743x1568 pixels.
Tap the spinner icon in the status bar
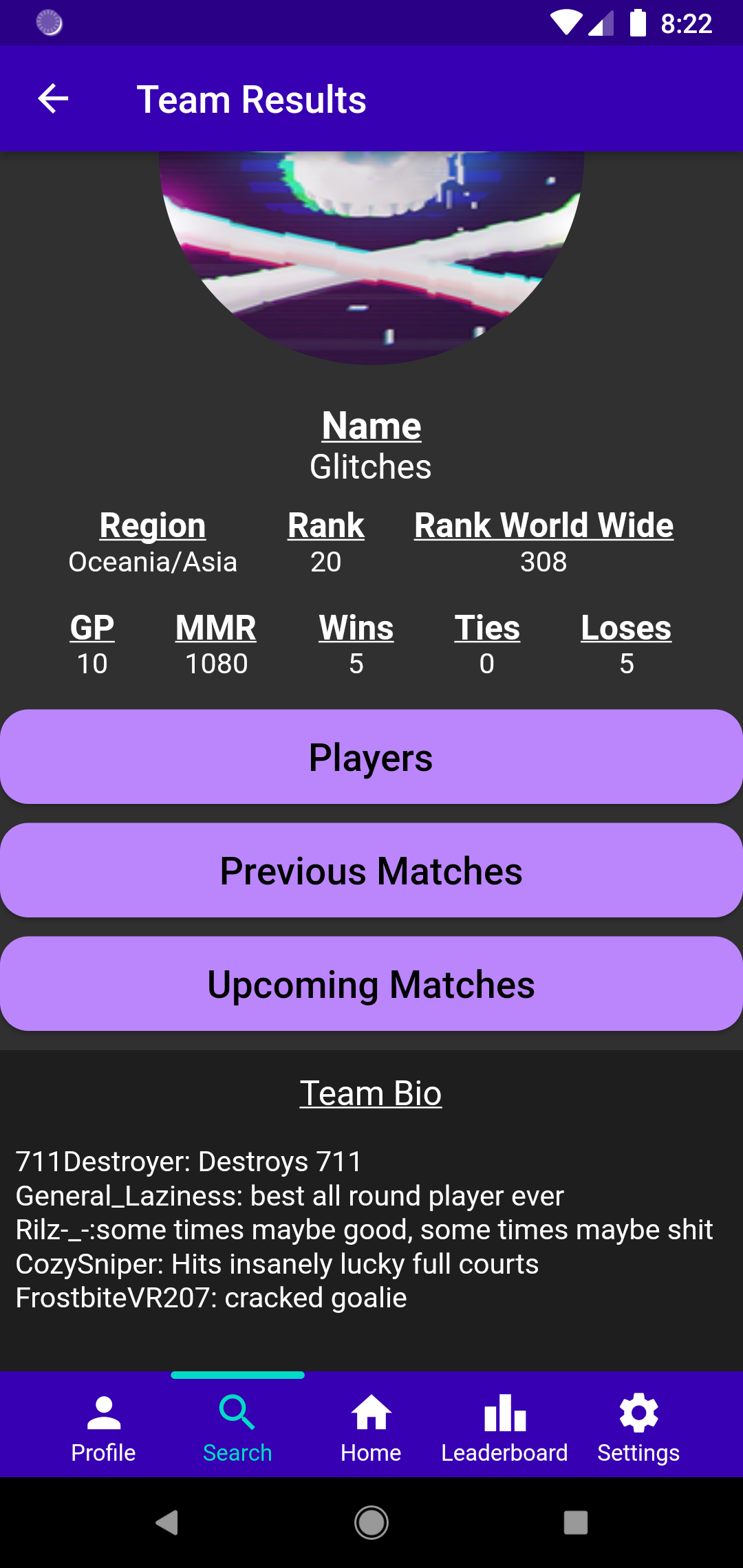coord(48,23)
